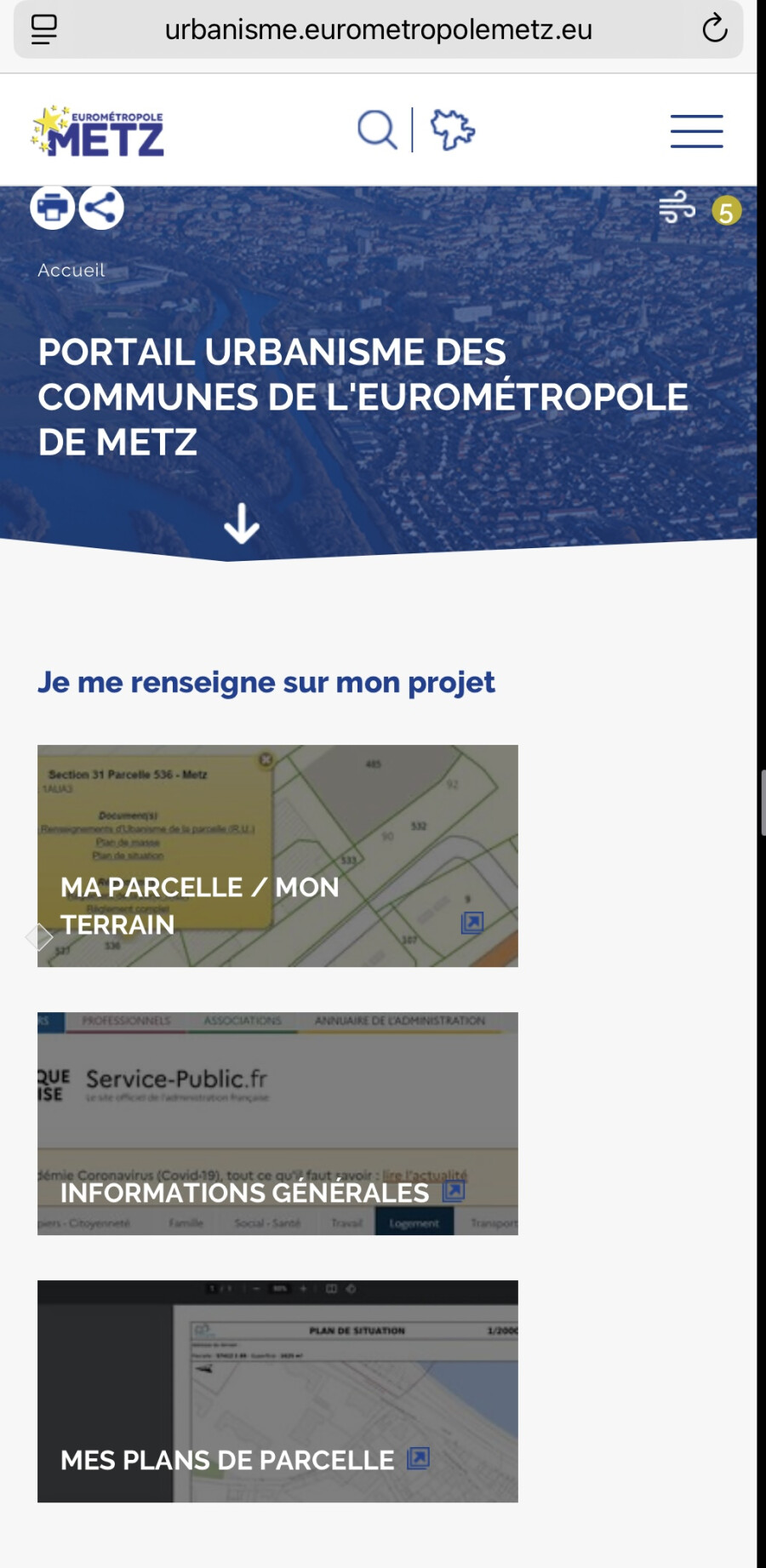Image resolution: width=766 pixels, height=1568 pixels.
Task: Open the site search magnifier
Action: (377, 130)
